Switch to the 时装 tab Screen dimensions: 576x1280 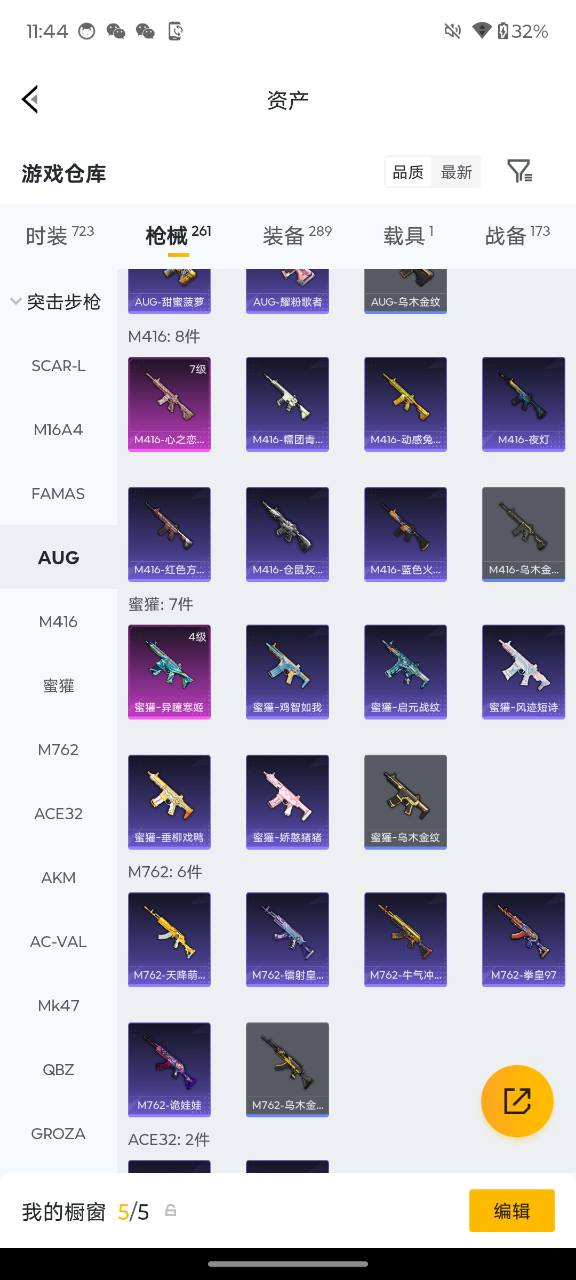tap(59, 235)
